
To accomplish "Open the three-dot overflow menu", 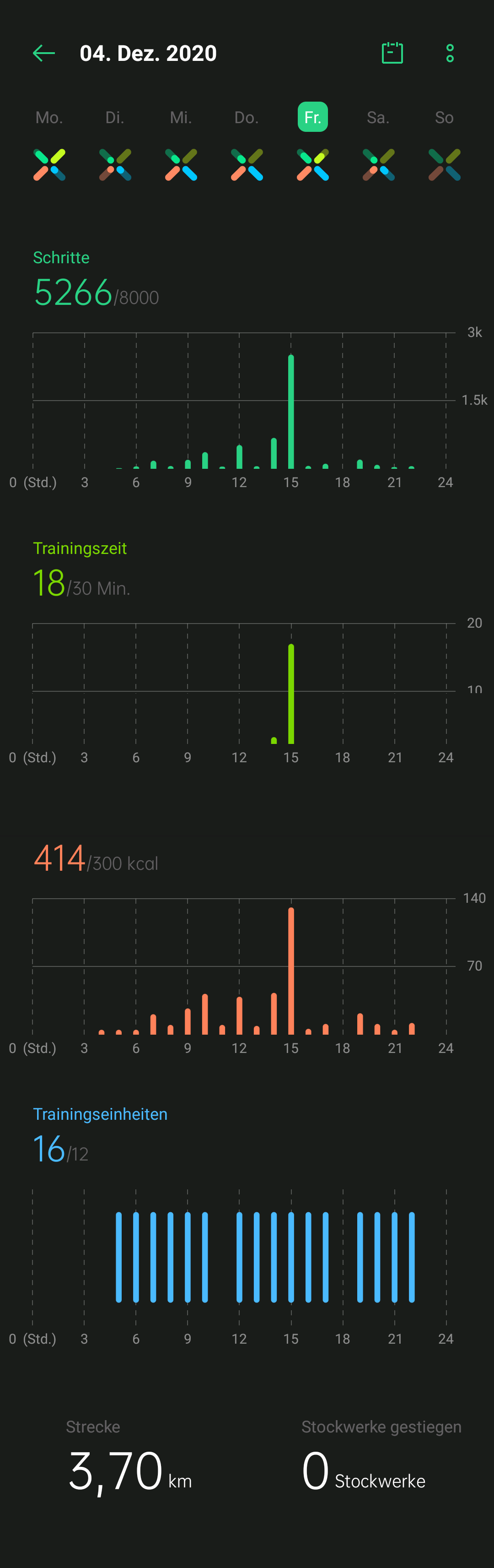I will click(450, 54).
